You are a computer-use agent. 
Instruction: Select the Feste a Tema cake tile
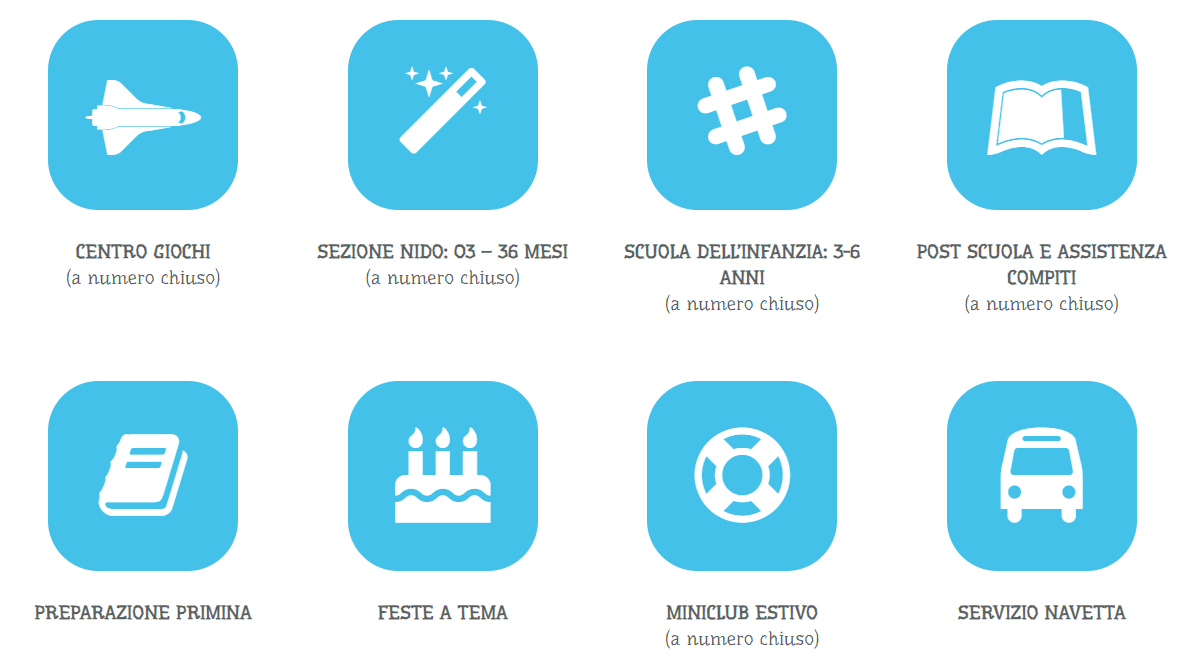click(x=443, y=475)
